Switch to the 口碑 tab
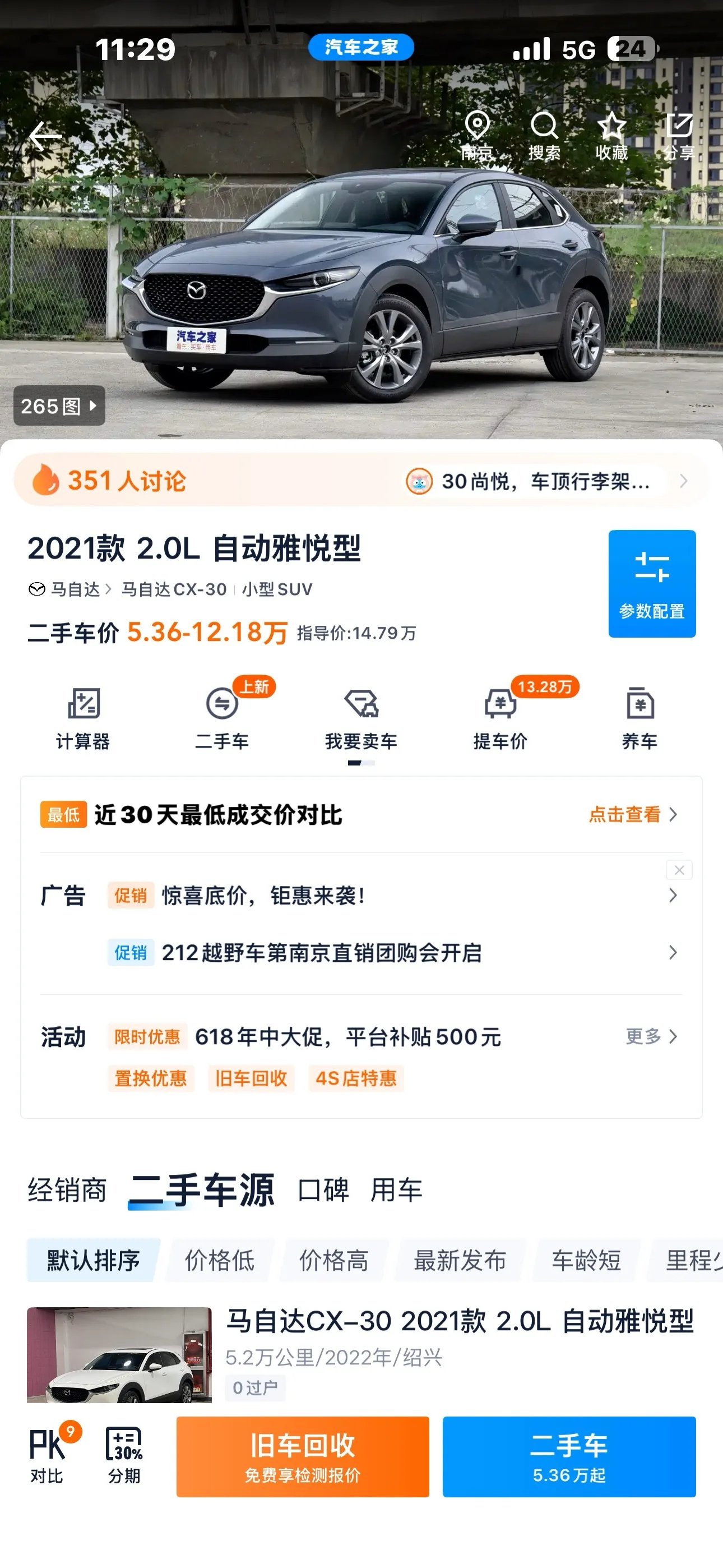Screen dimensions: 723x1568 tap(324, 1190)
